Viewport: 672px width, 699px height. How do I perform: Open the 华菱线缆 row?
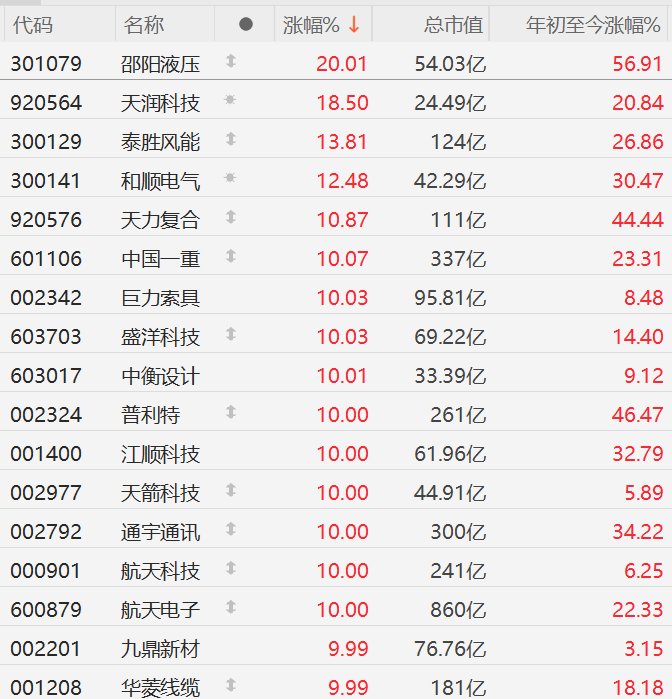(x=161, y=687)
